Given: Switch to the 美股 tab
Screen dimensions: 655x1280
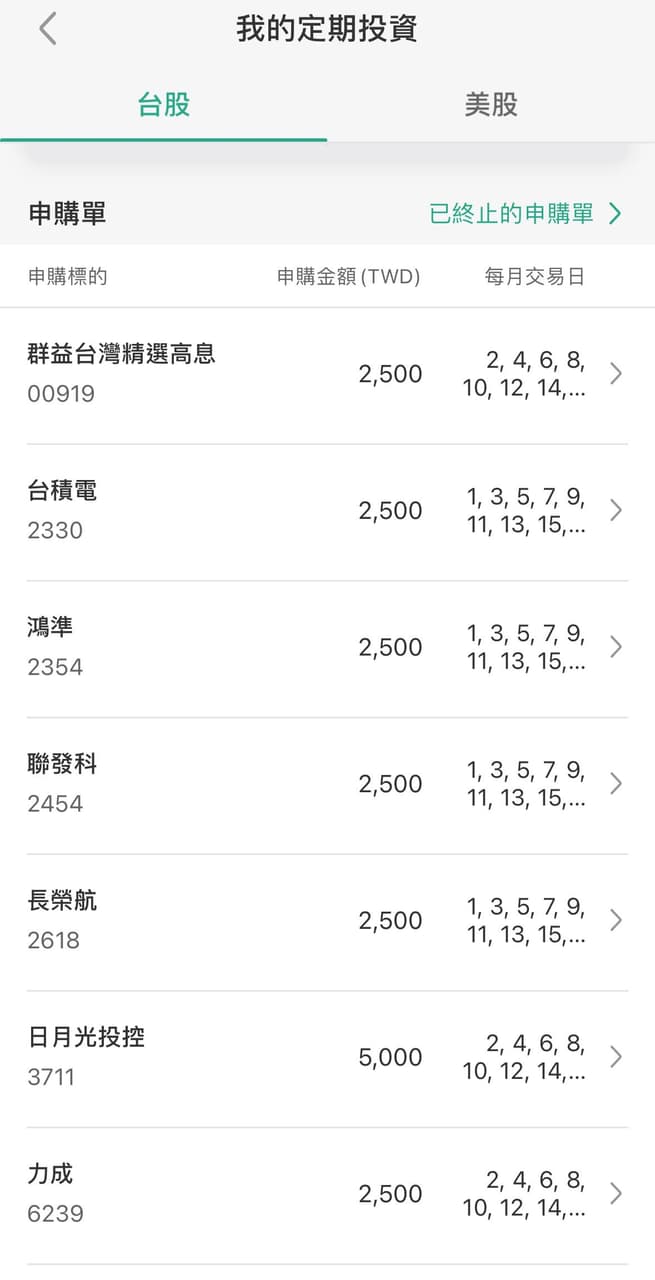Looking at the screenshot, I should click(x=491, y=104).
